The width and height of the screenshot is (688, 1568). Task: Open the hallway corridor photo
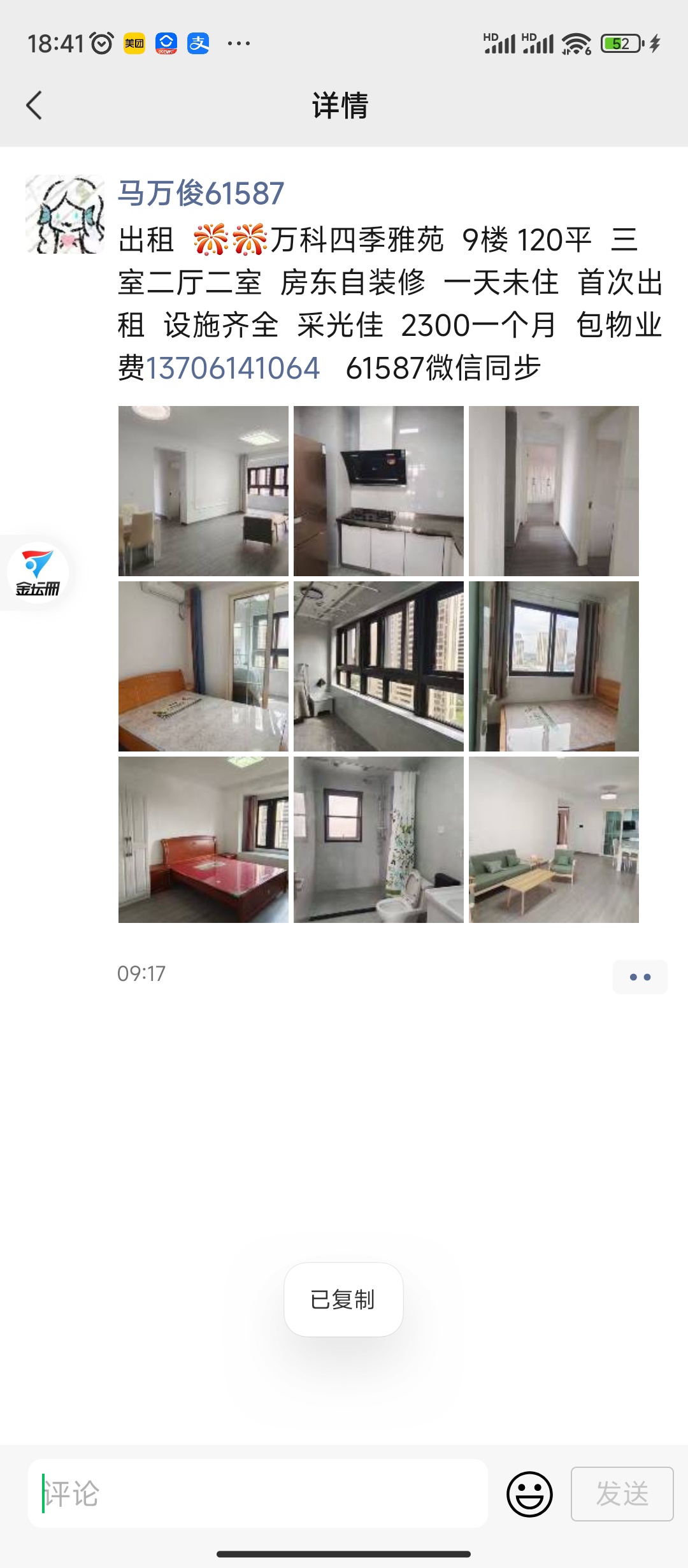[554, 491]
